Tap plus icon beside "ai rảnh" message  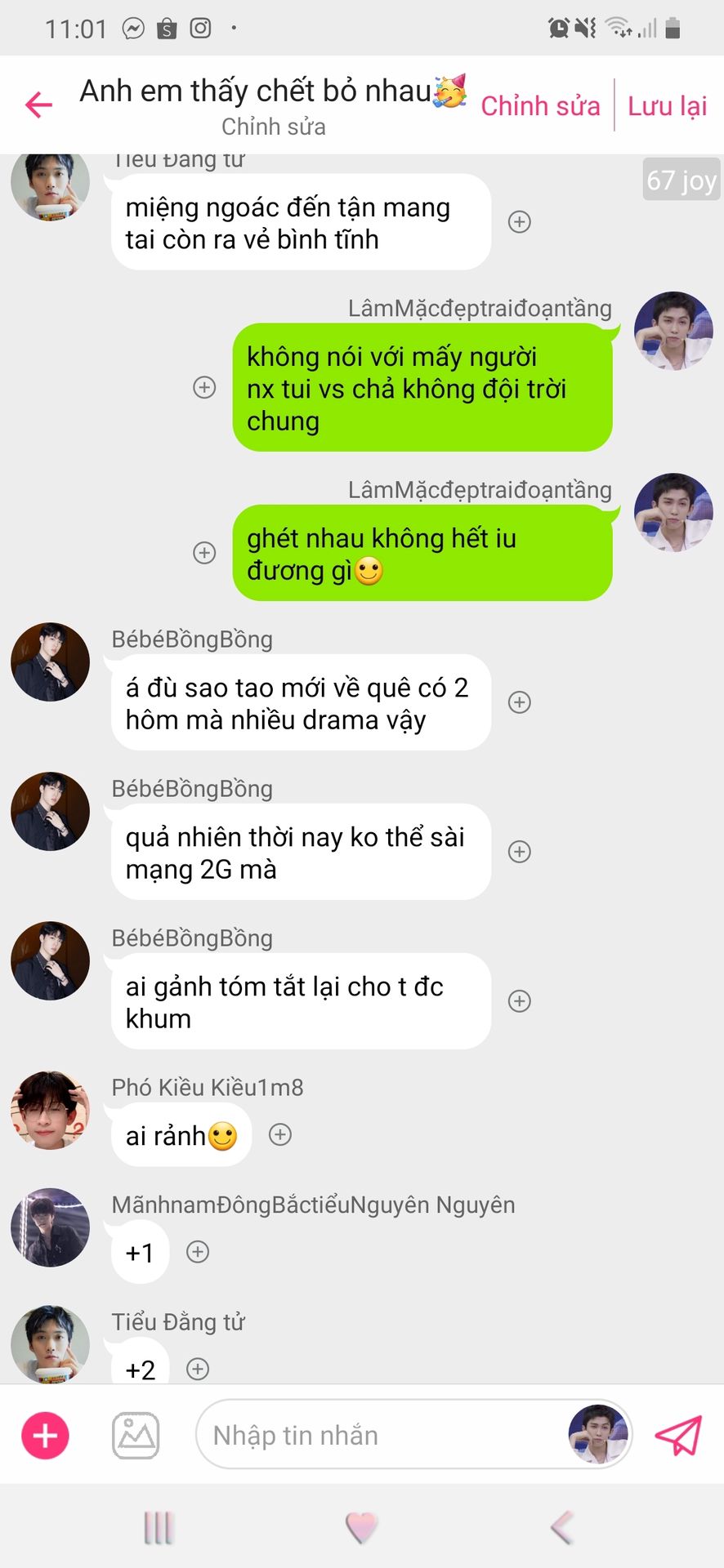pyautogui.click(x=280, y=1134)
